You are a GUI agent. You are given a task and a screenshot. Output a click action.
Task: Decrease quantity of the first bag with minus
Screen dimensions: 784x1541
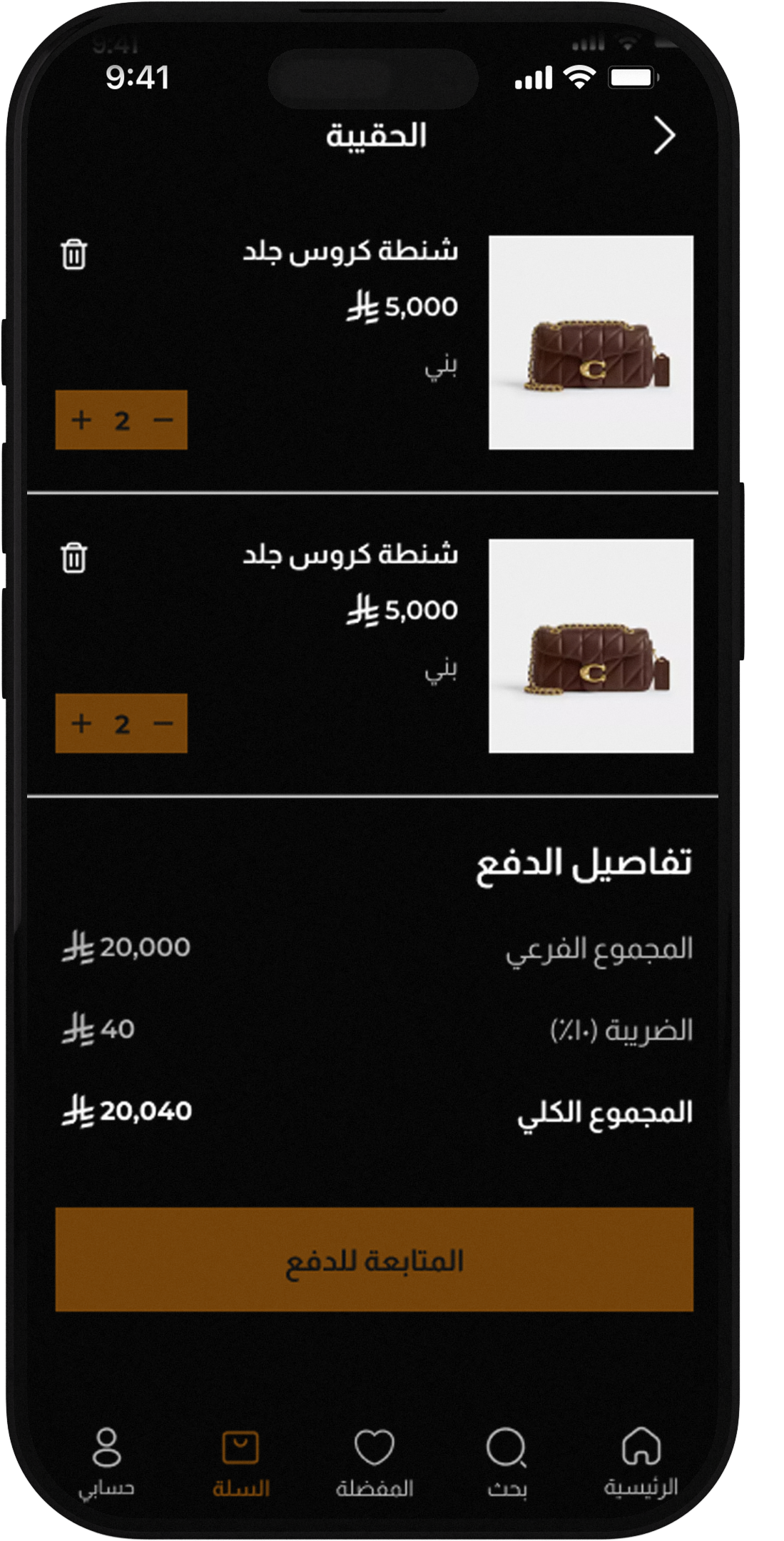(x=162, y=421)
